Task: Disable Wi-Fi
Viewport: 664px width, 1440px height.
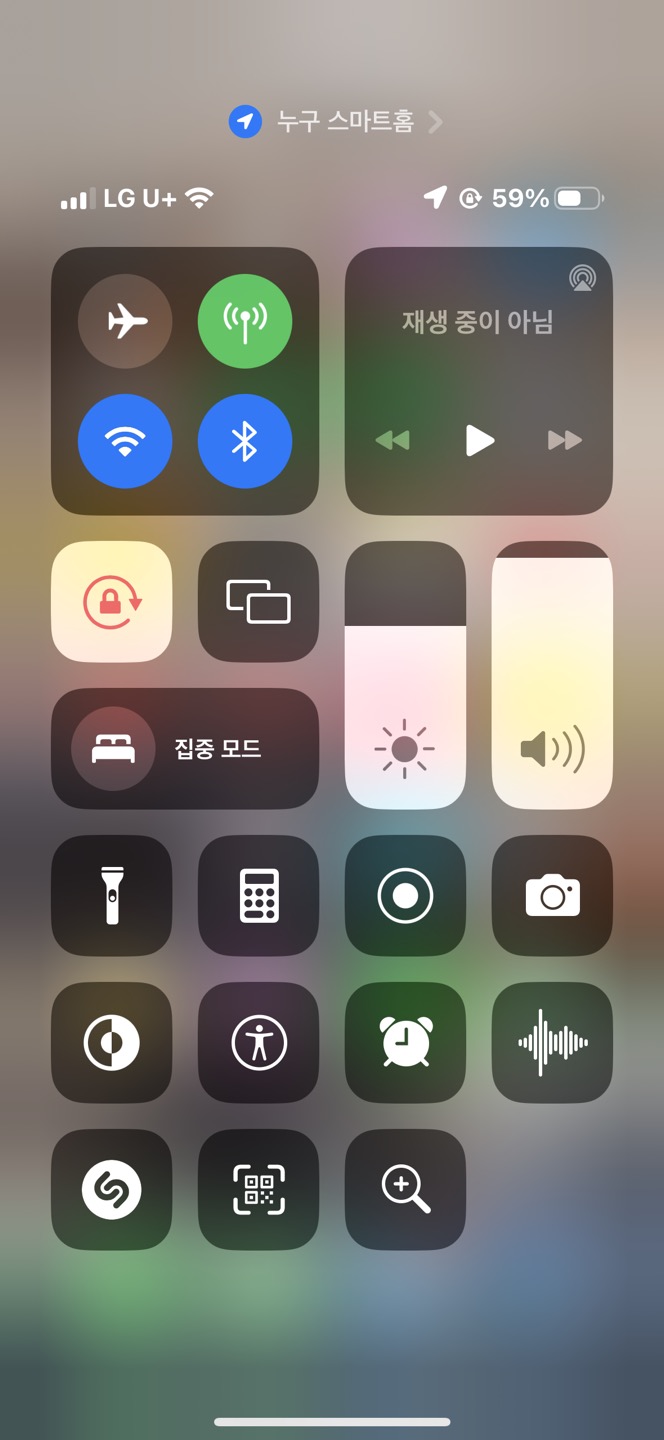Action: 125,441
